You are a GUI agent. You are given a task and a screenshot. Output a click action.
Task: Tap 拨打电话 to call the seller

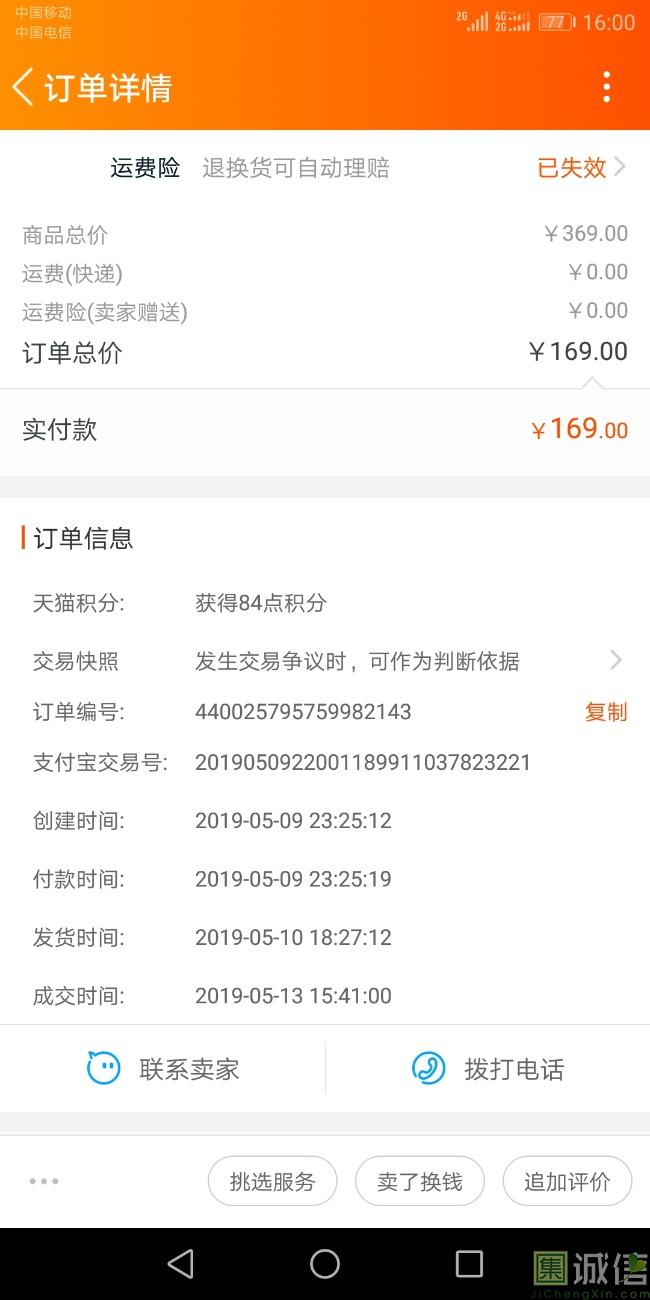point(488,1069)
